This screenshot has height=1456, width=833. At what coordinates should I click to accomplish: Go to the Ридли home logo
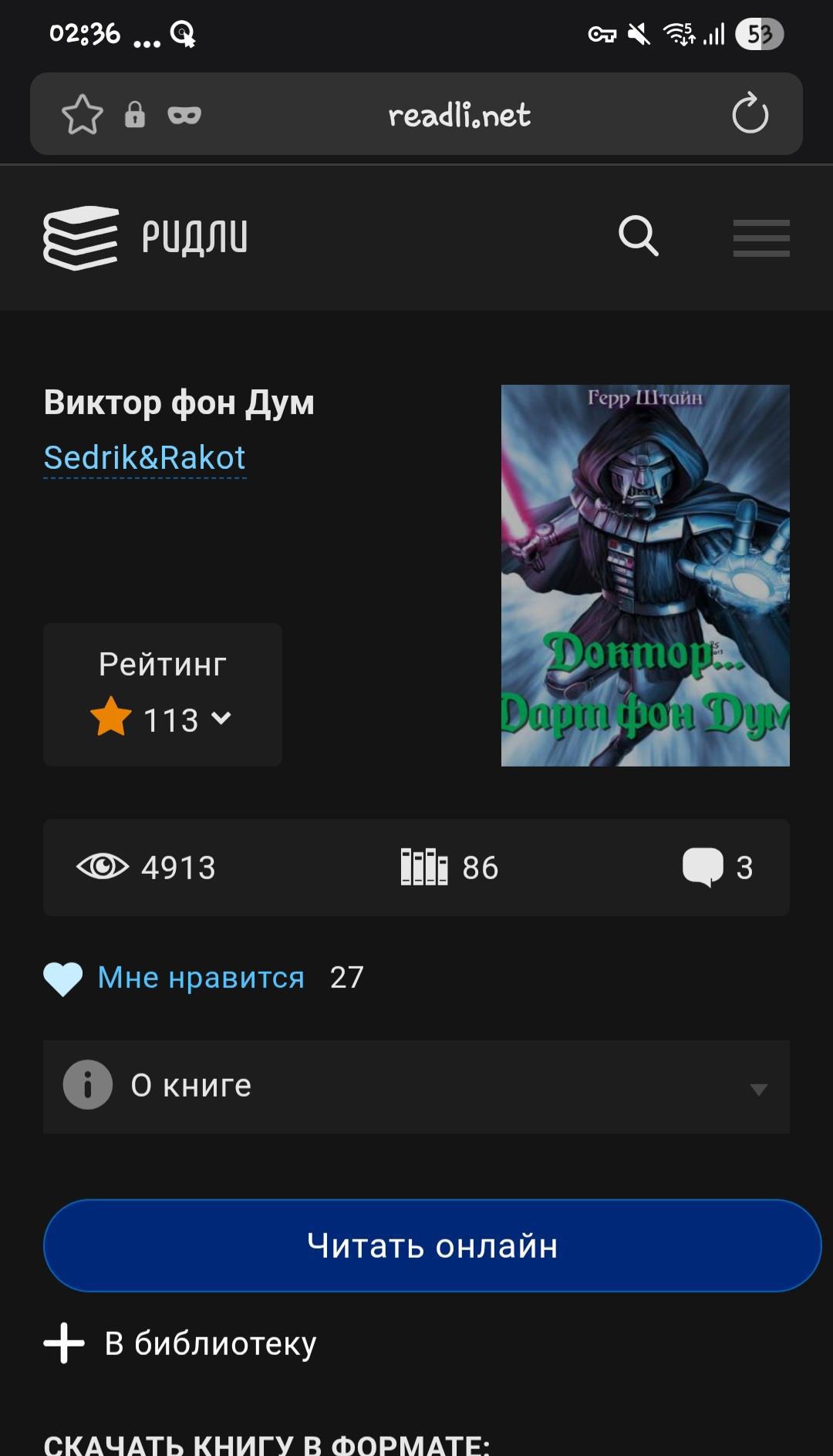(146, 238)
